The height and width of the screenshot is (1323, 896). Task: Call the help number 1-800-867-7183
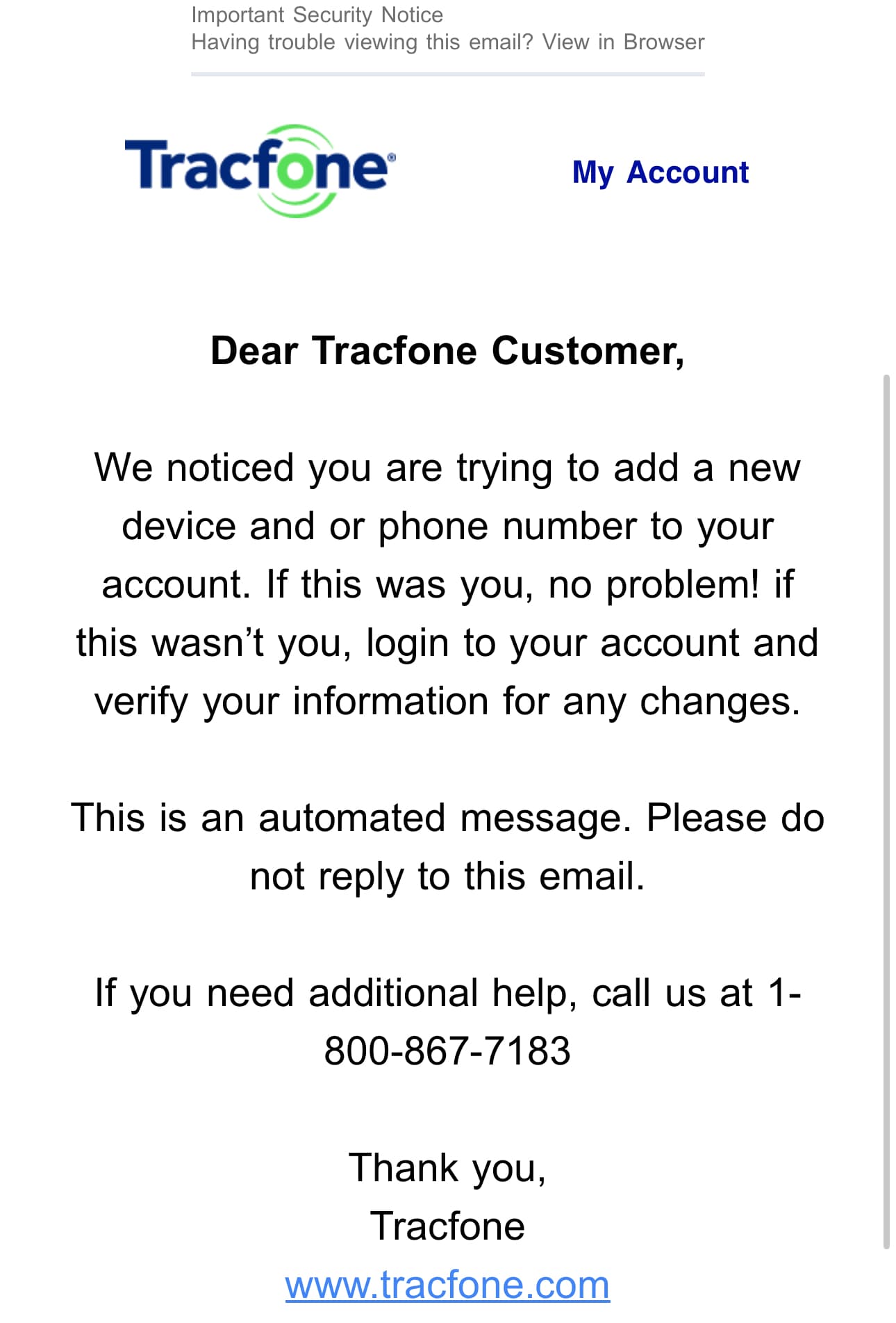[x=447, y=1050]
